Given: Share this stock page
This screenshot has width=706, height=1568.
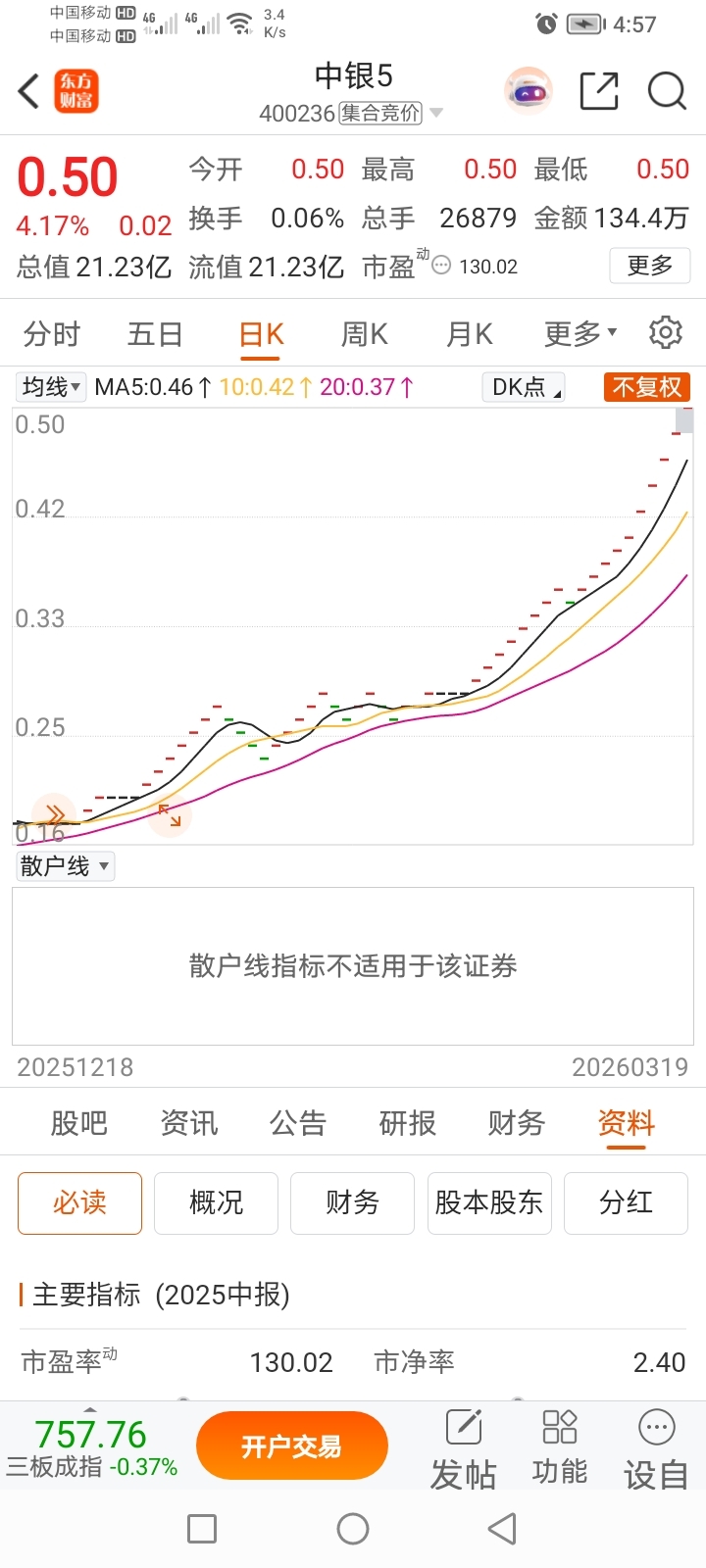Looking at the screenshot, I should pyautogui.click(x=599, y=91).
